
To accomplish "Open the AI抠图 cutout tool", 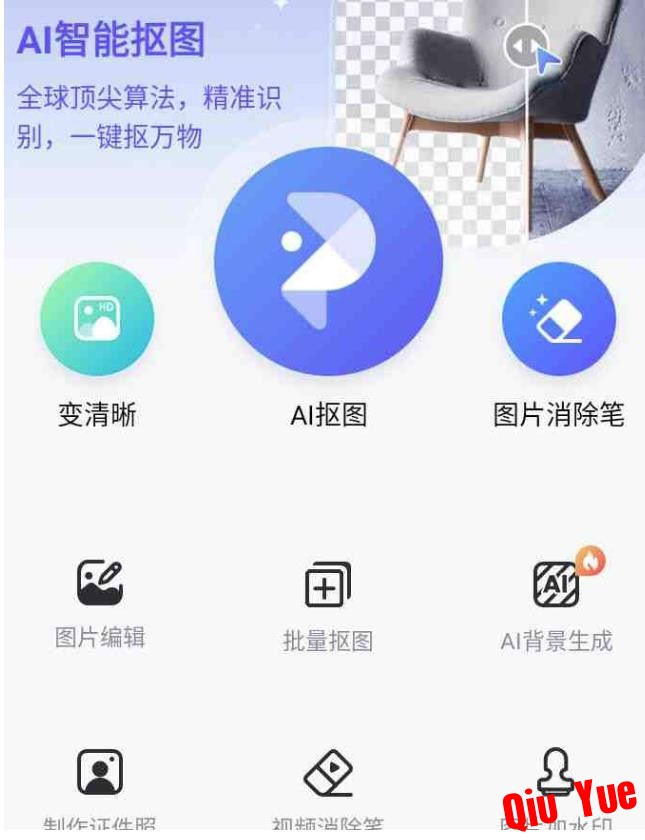I will coord(328,262).
